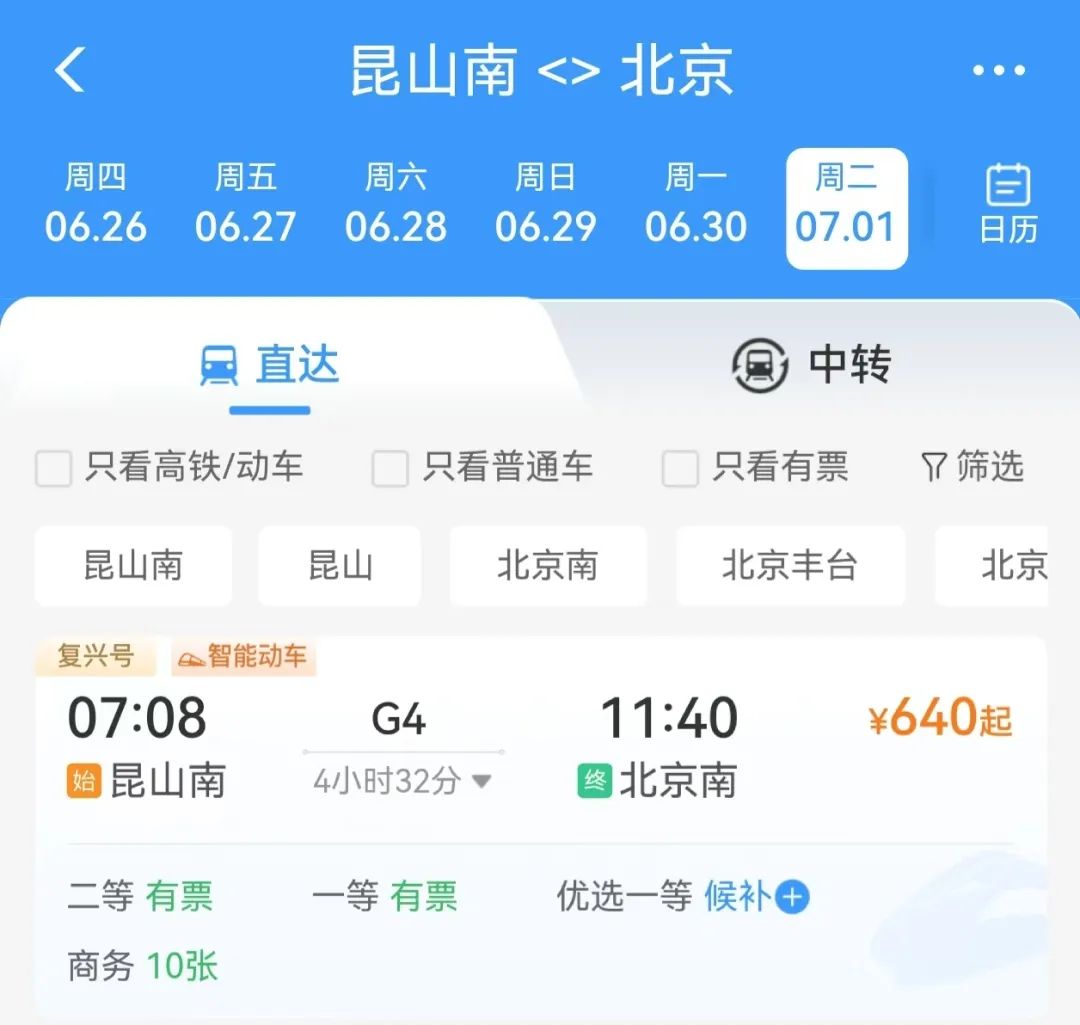Select date 周日 06.29
This screenshot has width=1080, height=1025.
(546, 206)
